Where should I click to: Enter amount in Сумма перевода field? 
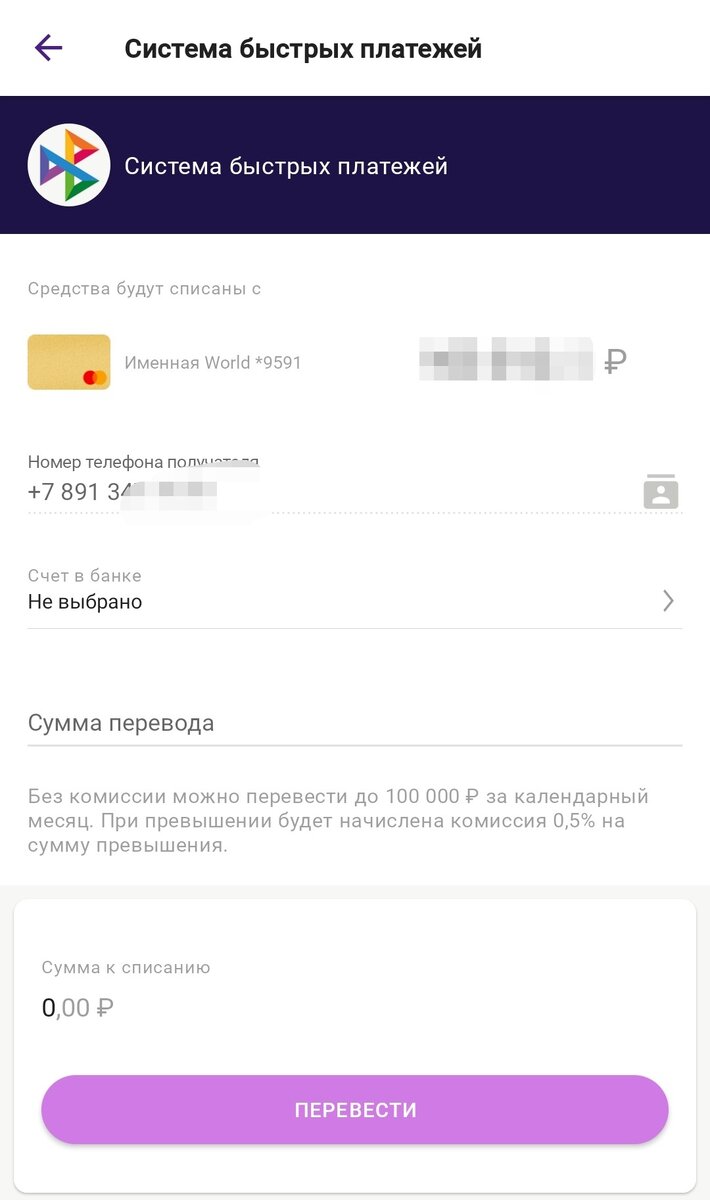click(x=355, y=723)
